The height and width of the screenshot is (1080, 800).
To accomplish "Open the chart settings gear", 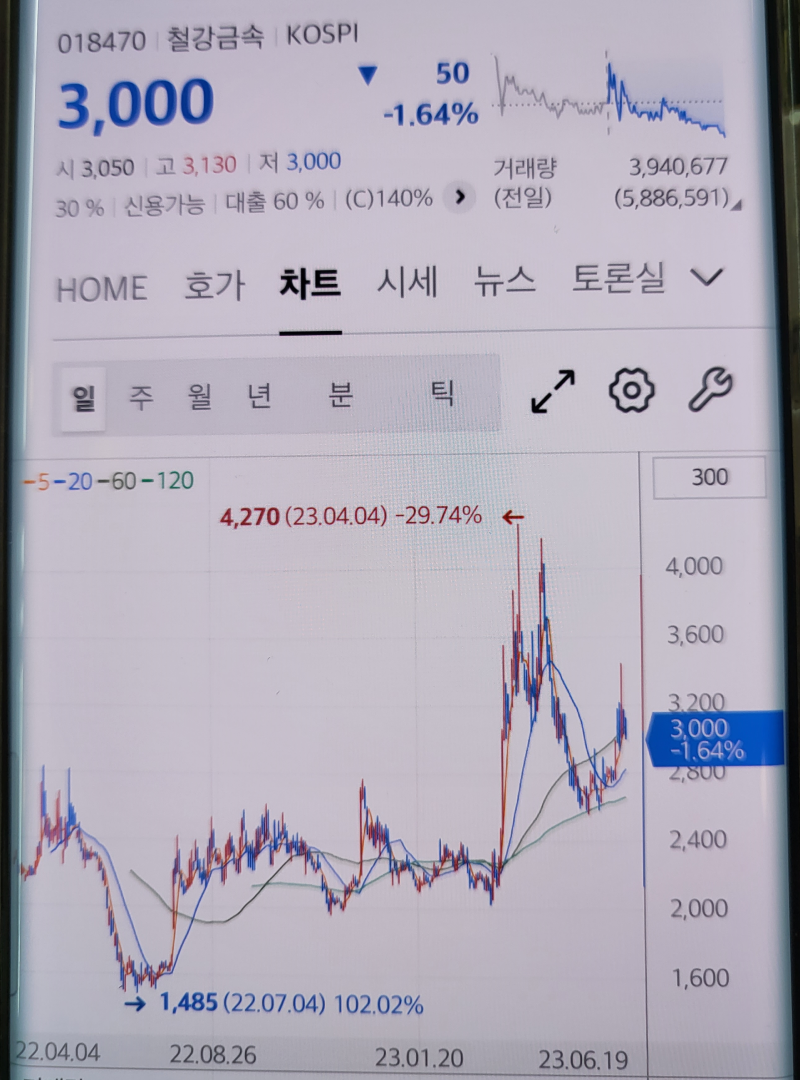I will [x=630, y=392].
